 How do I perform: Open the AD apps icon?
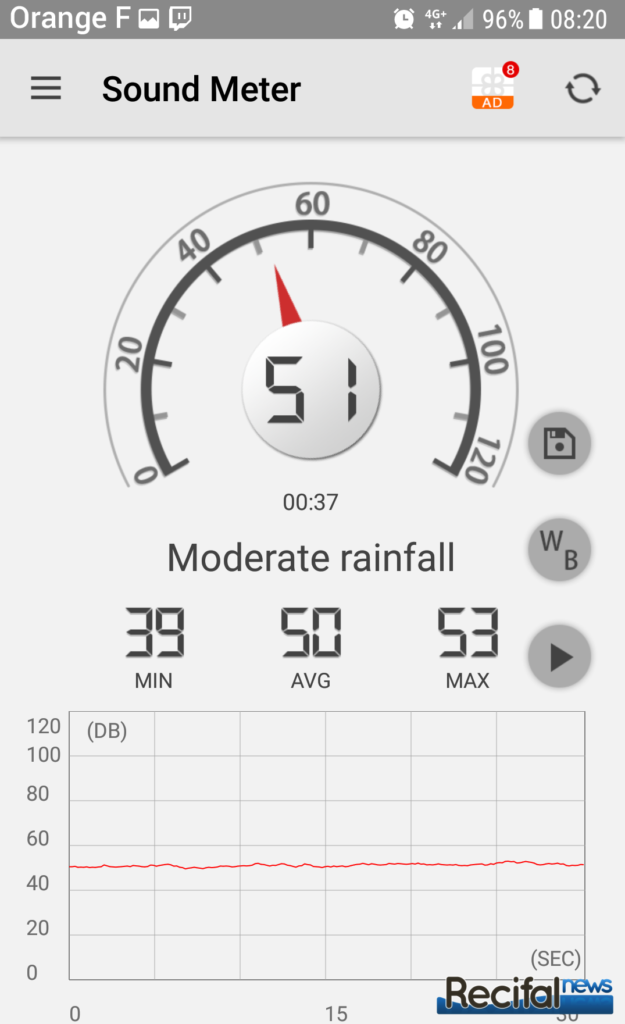493,88
